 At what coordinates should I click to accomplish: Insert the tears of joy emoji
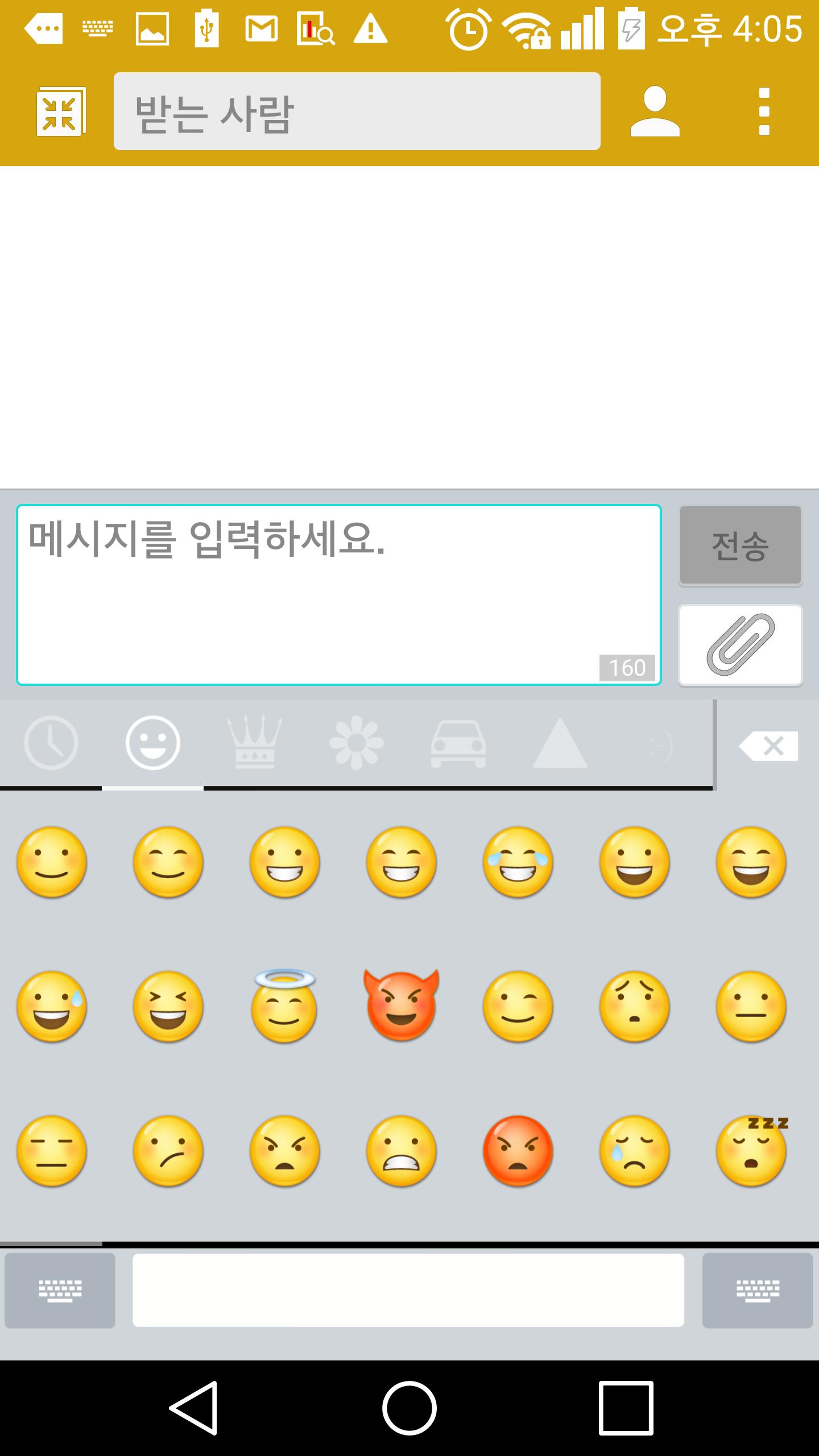pos(518,862)
